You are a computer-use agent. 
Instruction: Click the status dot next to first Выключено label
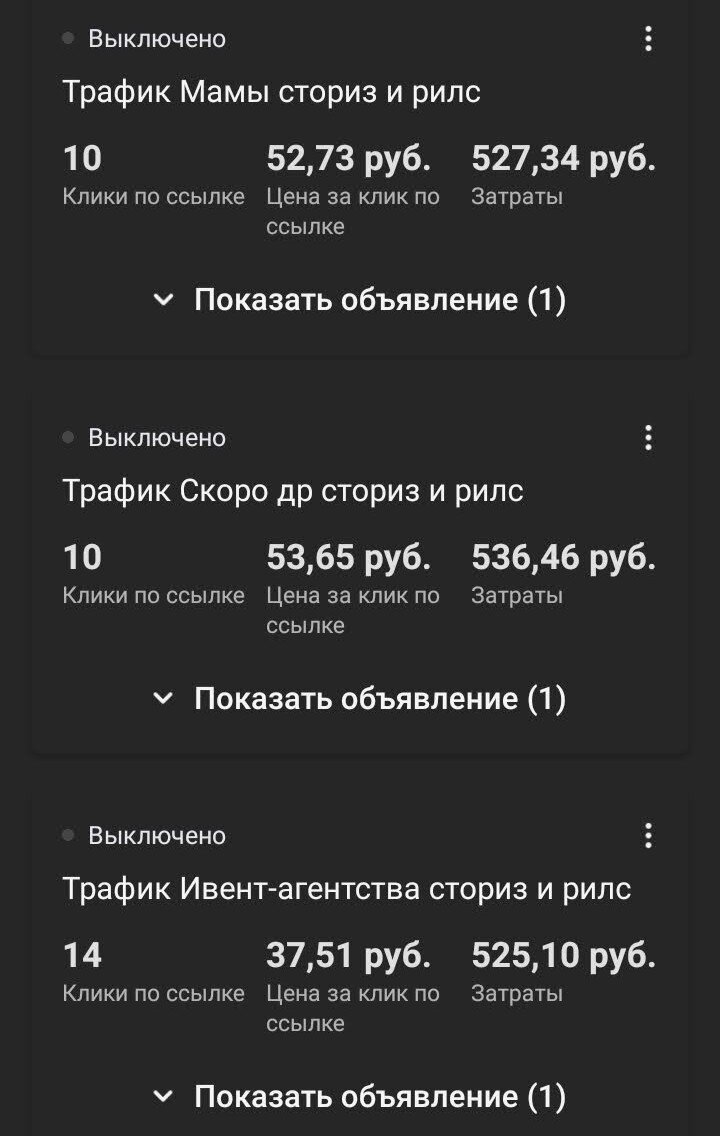click(67, 38)
